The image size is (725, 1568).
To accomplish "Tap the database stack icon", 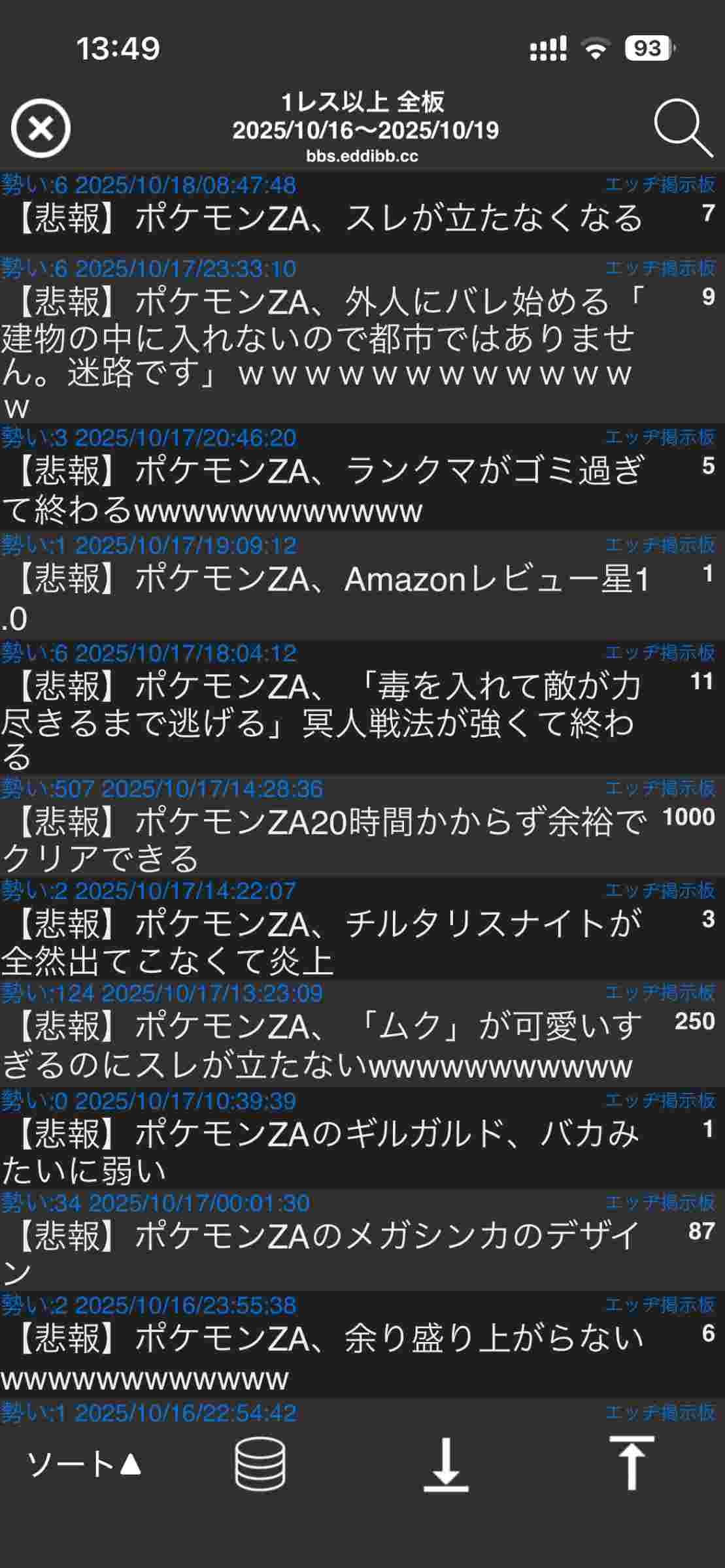I will pyautogui.click(x=260, y=1464).
